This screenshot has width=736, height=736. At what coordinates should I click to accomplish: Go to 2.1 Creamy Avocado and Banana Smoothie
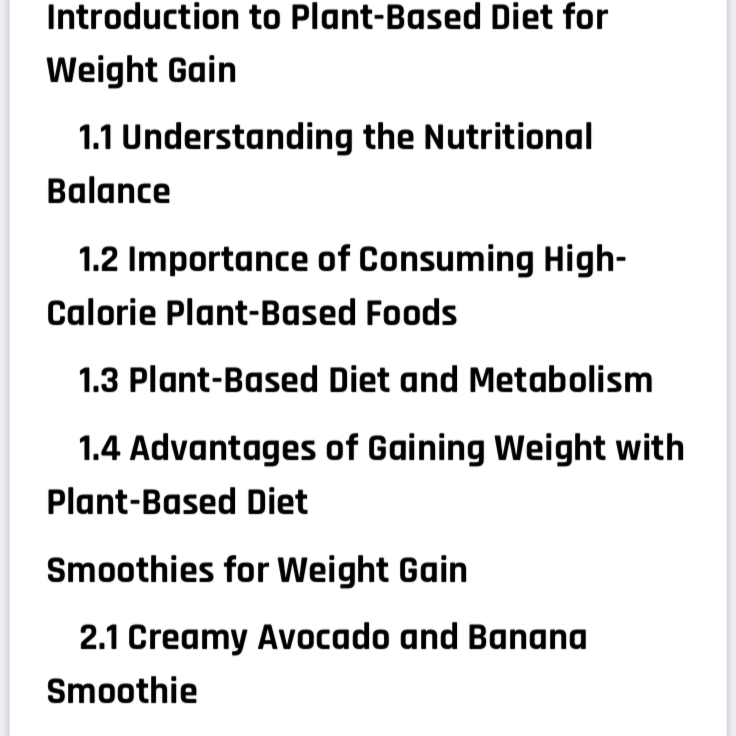pos(333,637)
